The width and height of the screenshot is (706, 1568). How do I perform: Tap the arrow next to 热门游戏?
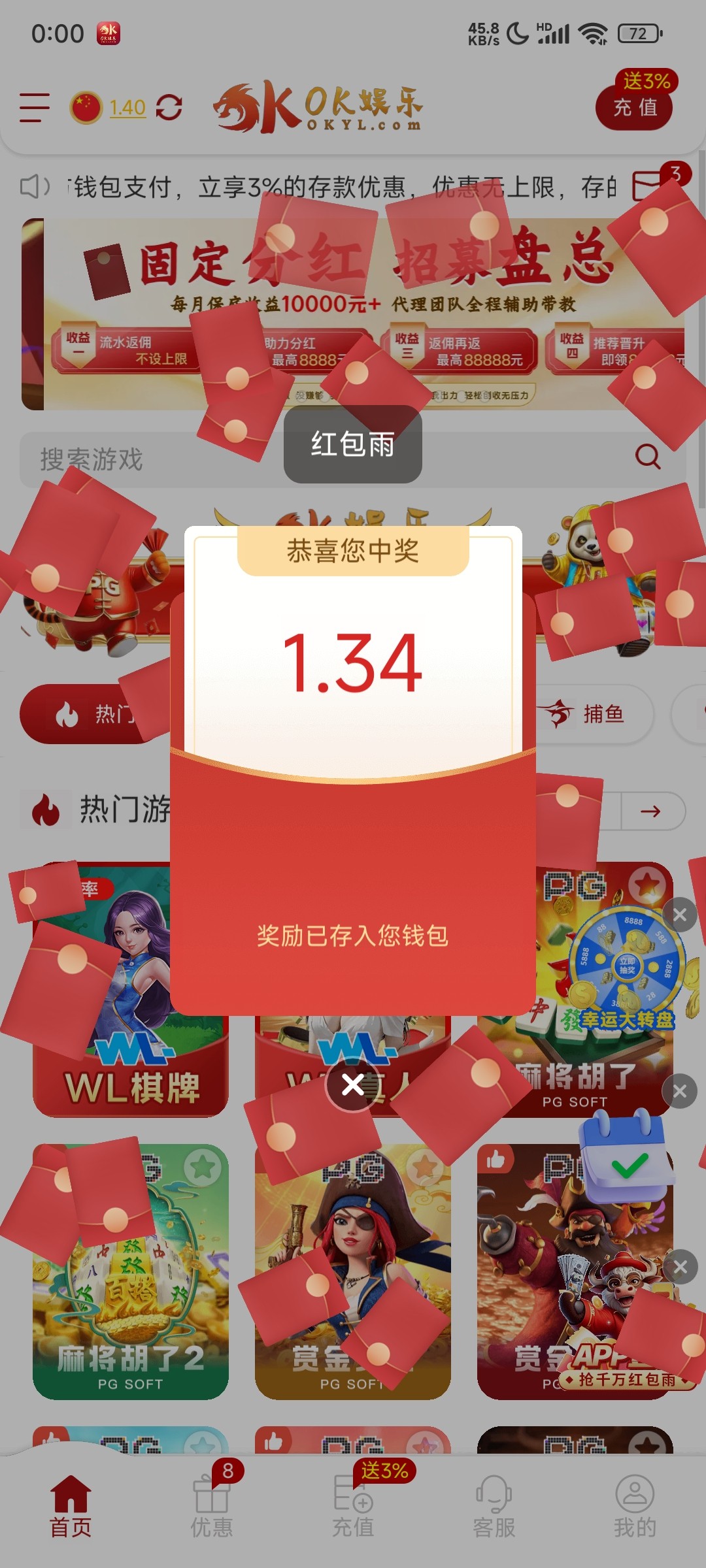pyautogui.click(x=650, y=811)
